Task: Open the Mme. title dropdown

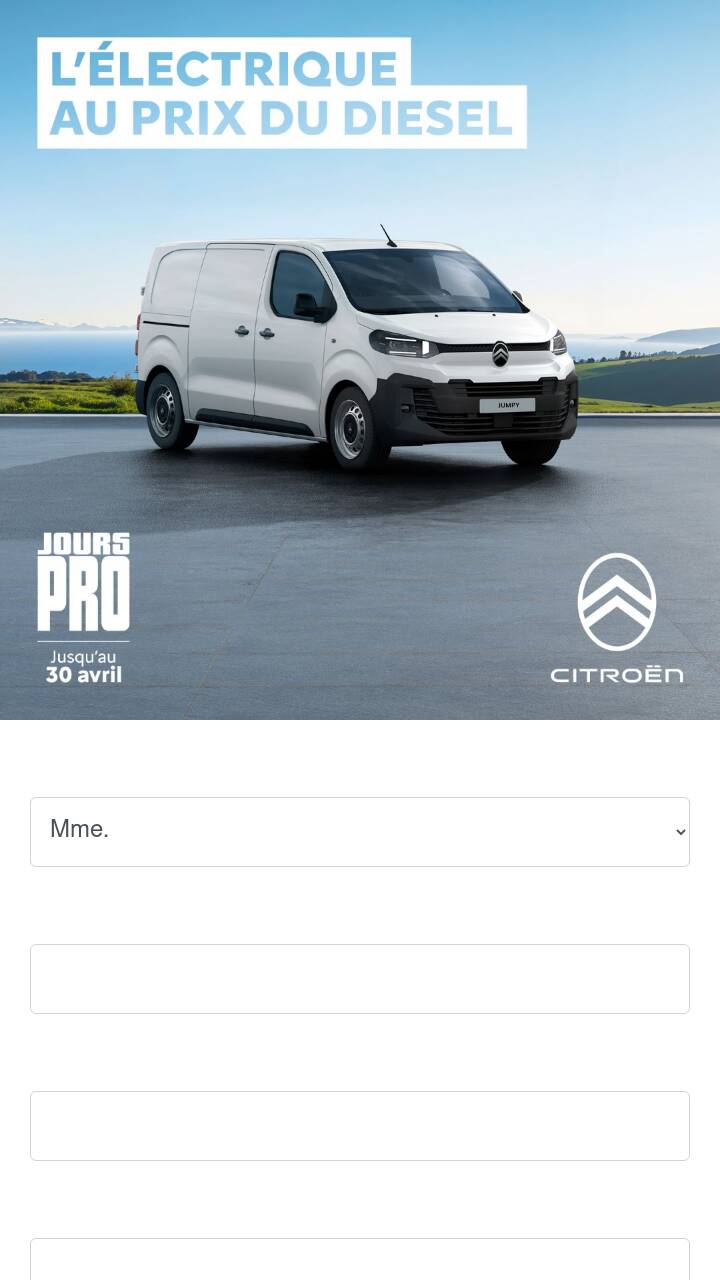Action: click(360, 832)
